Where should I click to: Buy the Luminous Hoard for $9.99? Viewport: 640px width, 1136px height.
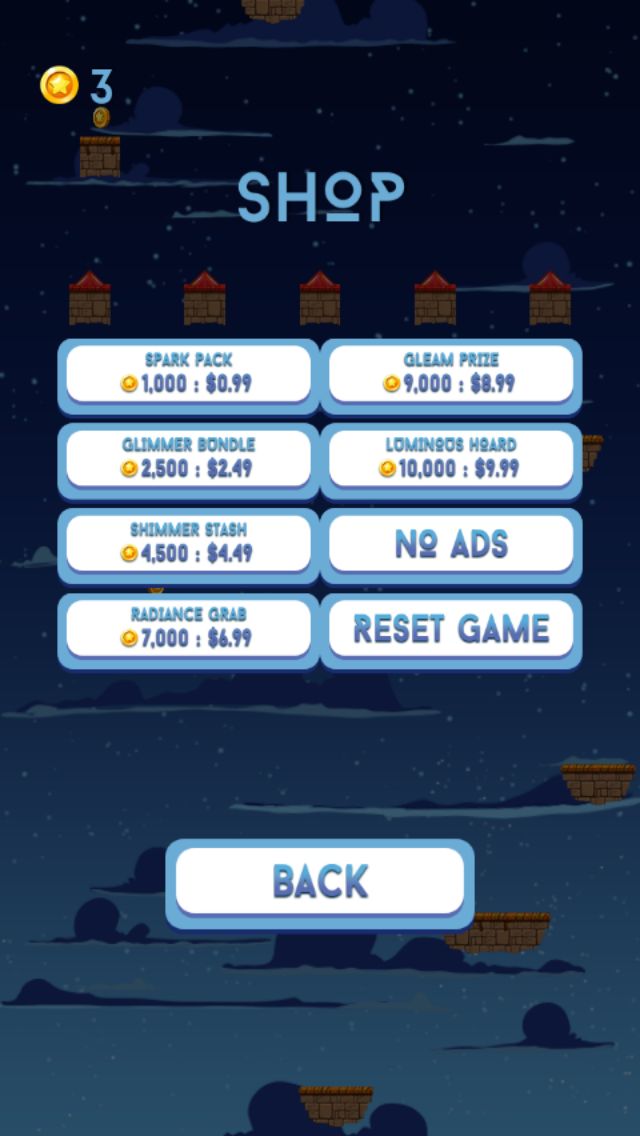[x=451, y=459]
